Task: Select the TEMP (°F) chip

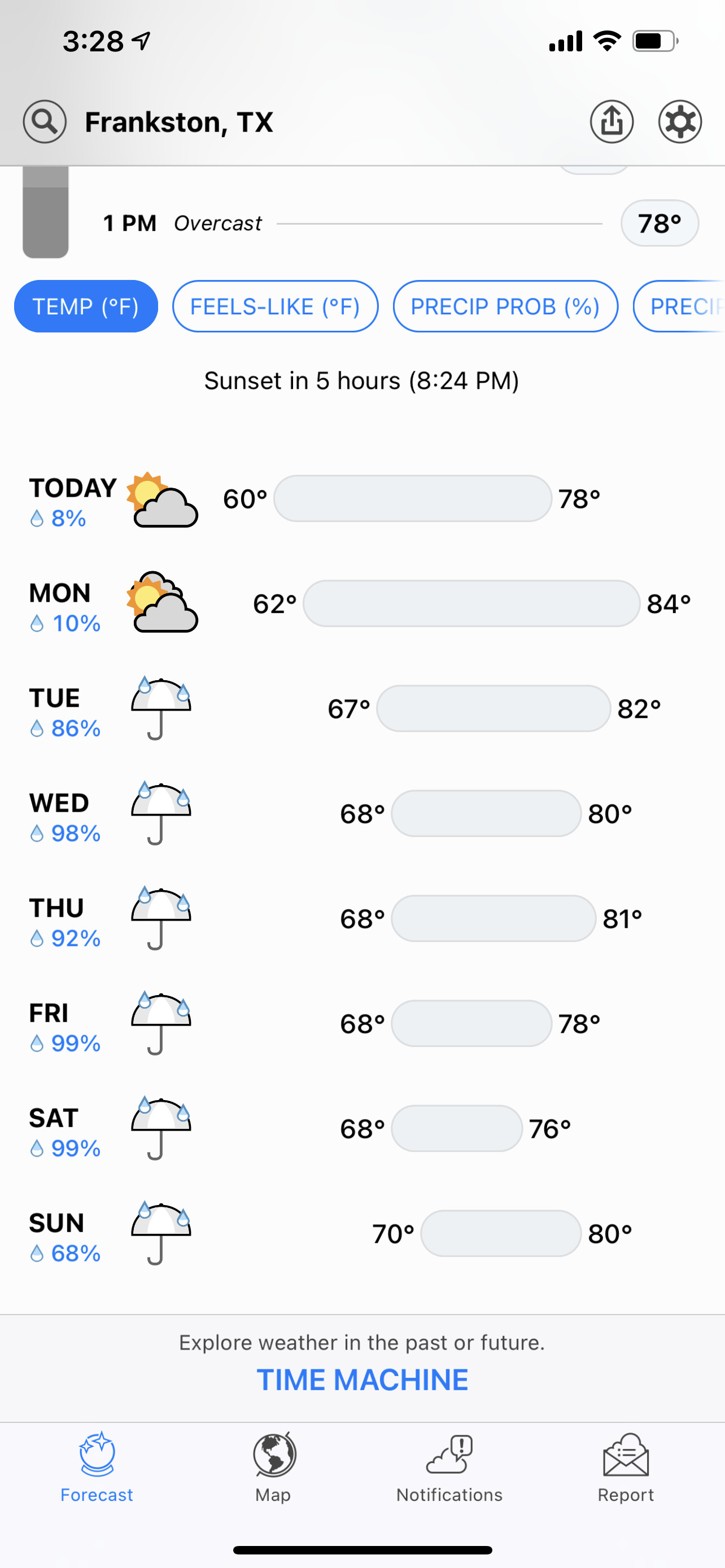Action: click(x=86, y=306)
